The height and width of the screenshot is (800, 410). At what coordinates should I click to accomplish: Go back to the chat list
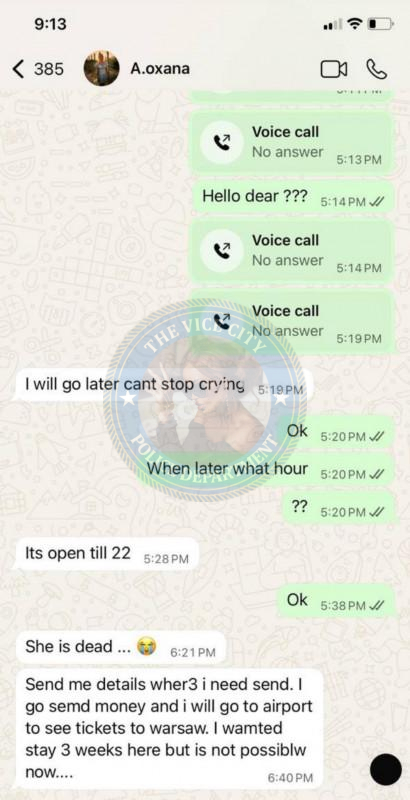(x=38, y=69)
